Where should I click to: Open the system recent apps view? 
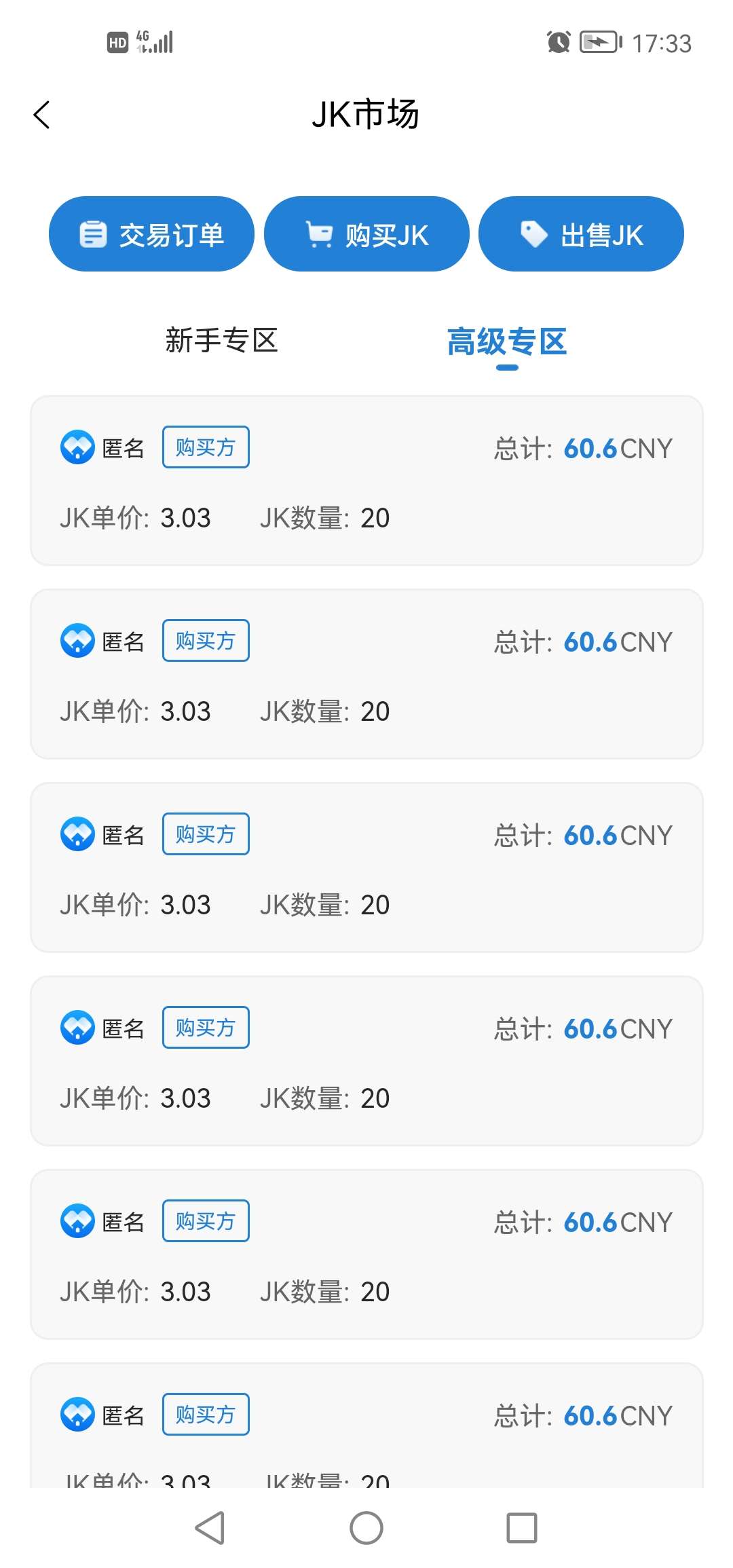pos(522,1528)
